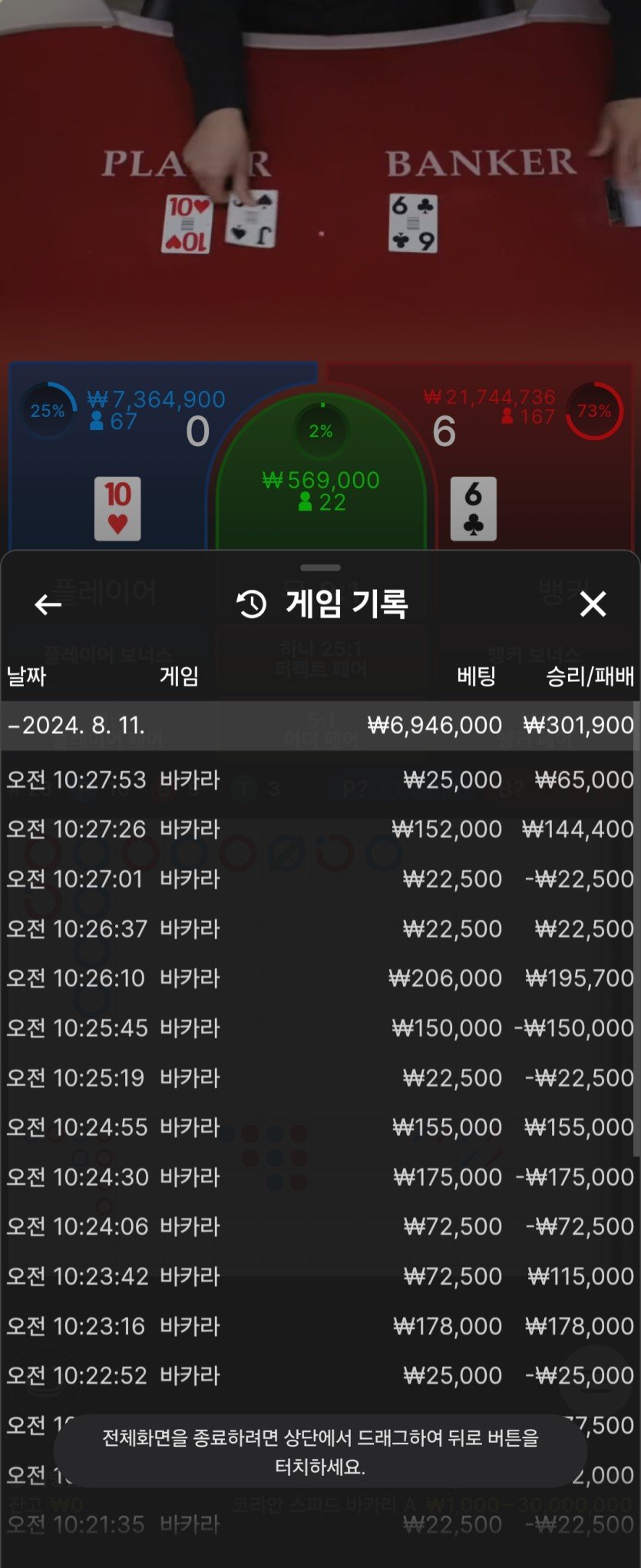Go back from the game history panel
Viewport: 641px width, 1568px height.
click(x=48, y=604)
